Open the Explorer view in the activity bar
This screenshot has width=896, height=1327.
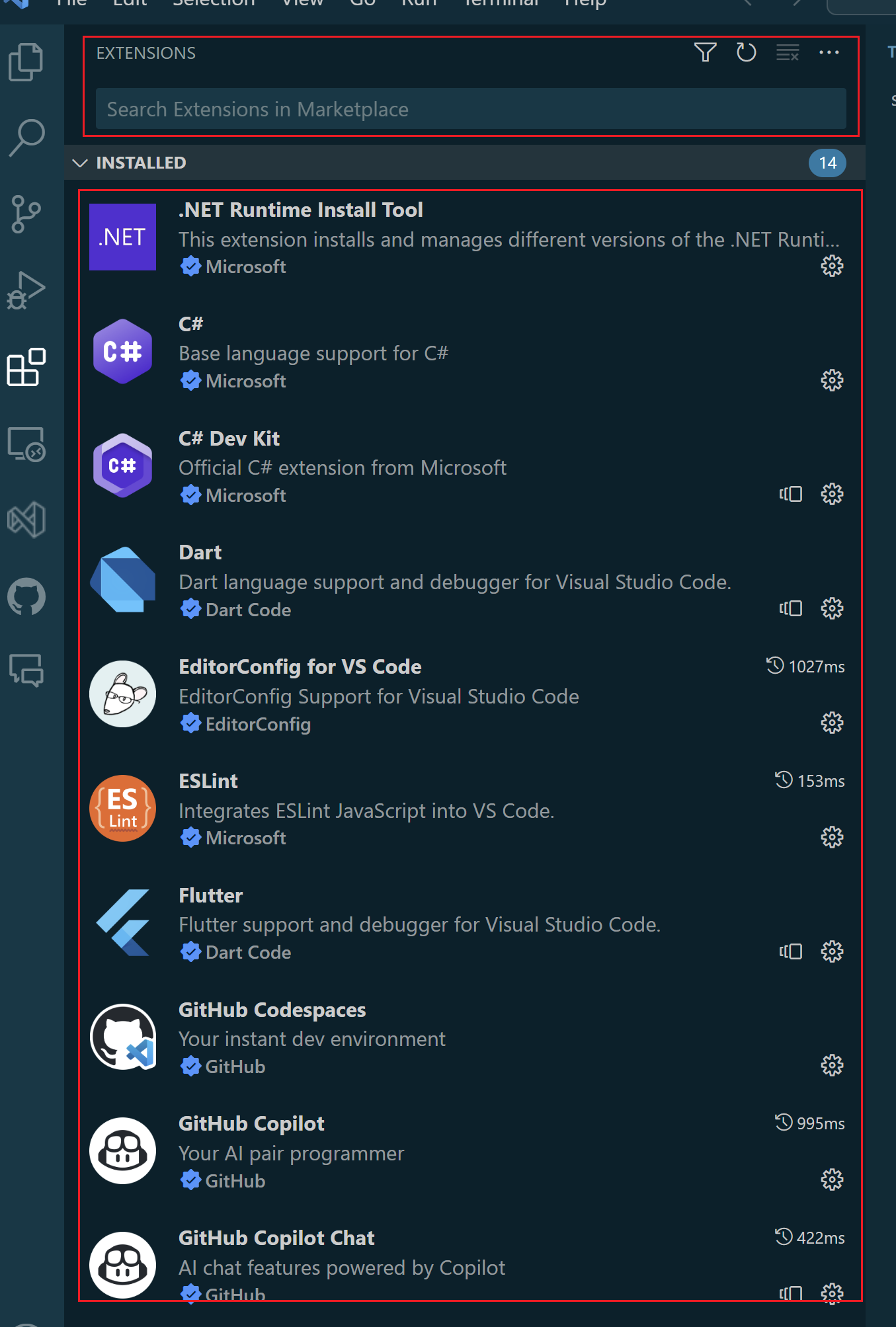tap(26, 61)
